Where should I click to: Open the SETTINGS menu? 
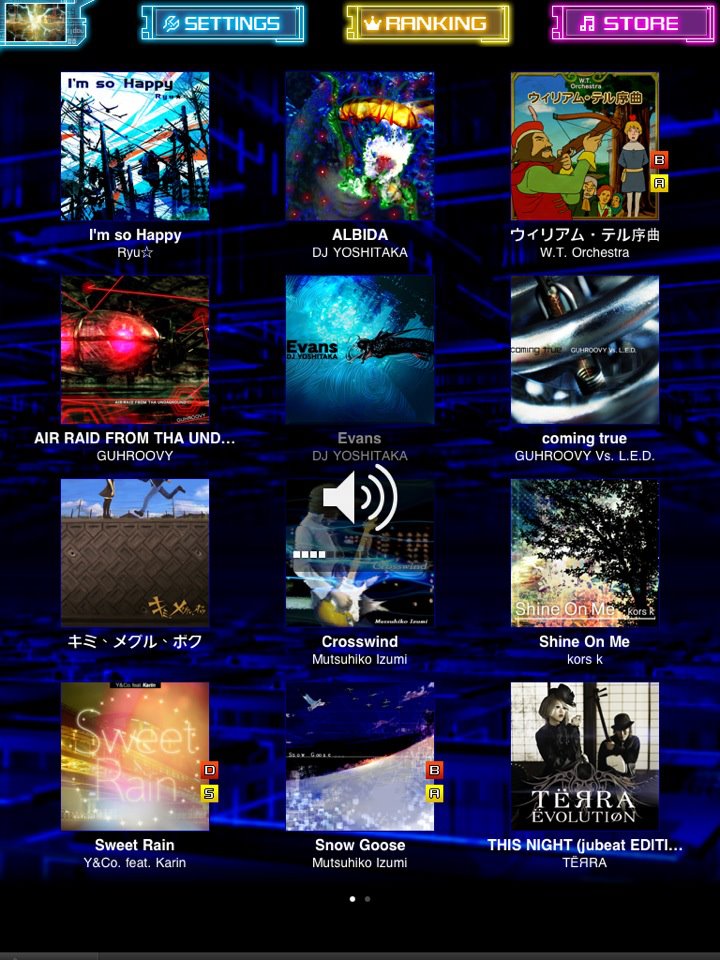point(222,23)
